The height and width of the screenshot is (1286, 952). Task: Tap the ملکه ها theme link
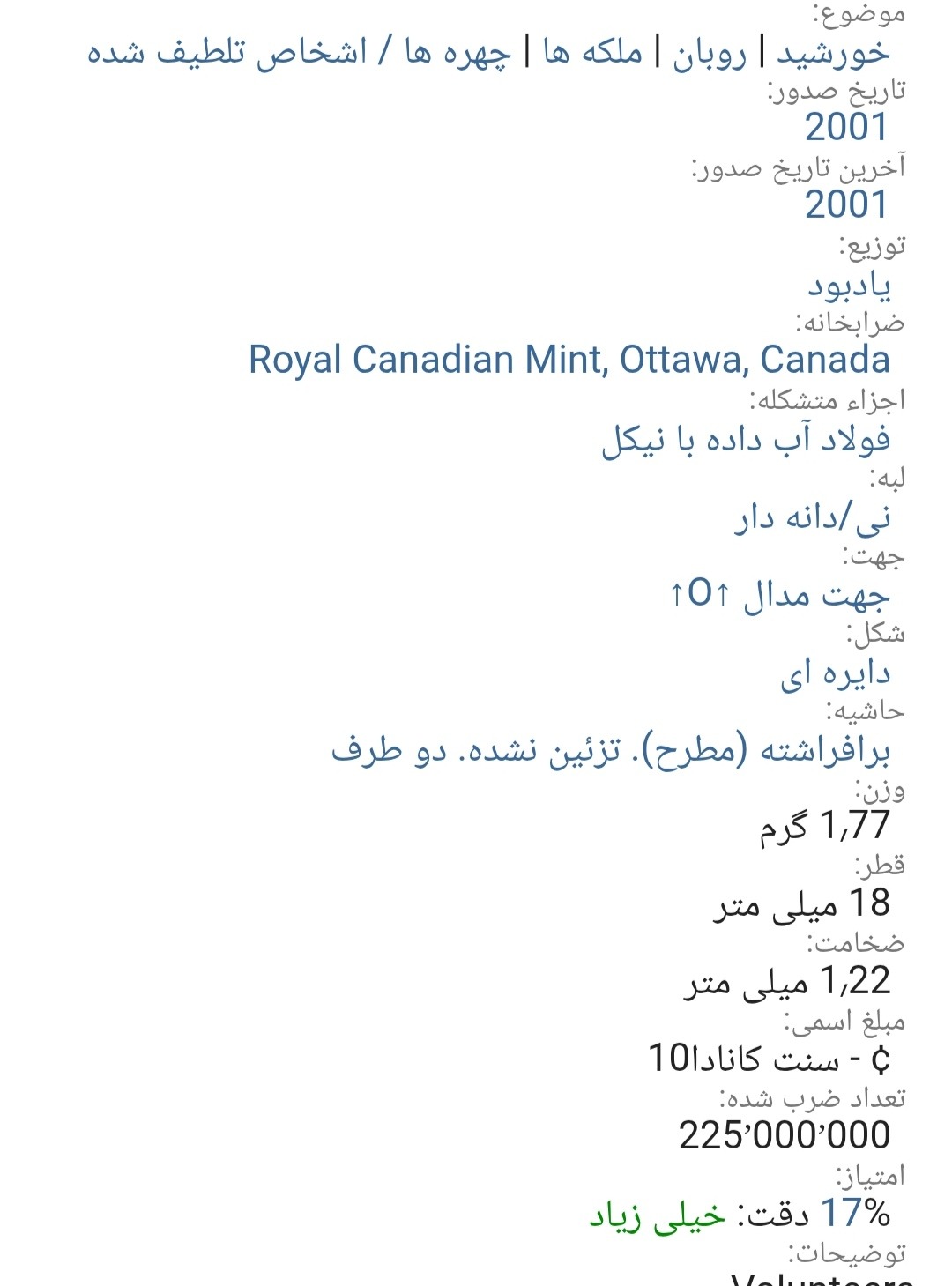click(592, 54)
